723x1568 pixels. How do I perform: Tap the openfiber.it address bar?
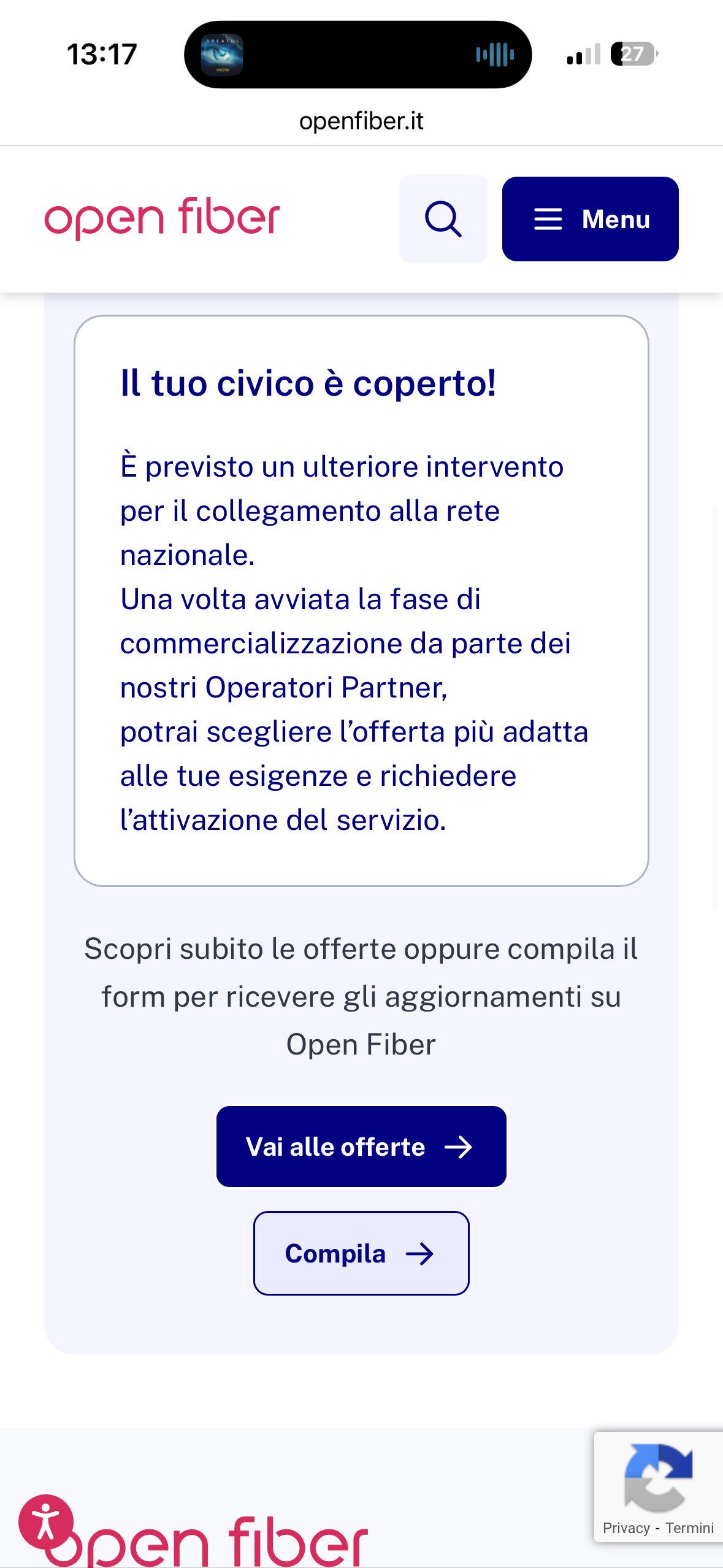[361, 121]
